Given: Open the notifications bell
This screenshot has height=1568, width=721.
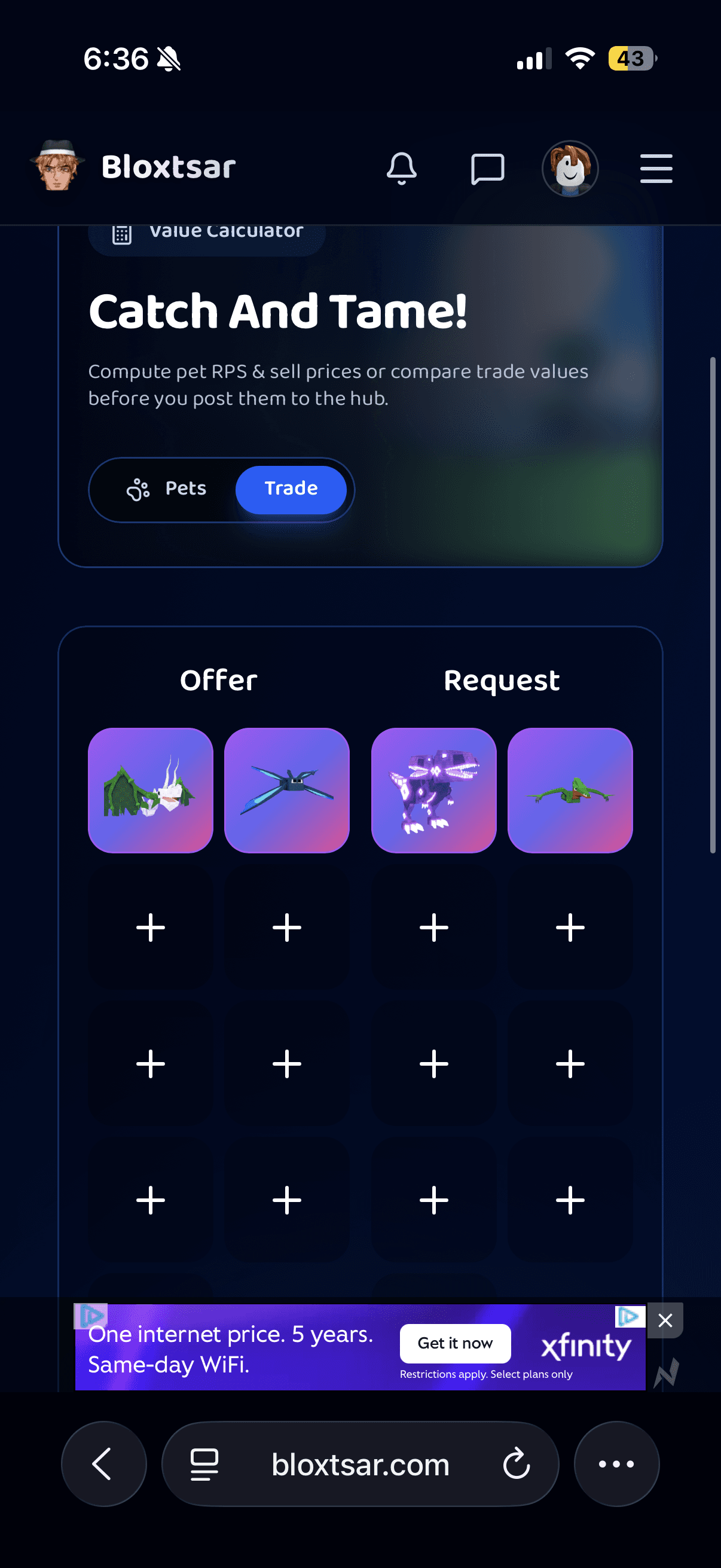Looking at the screenshot, I should tap(402, 169).
